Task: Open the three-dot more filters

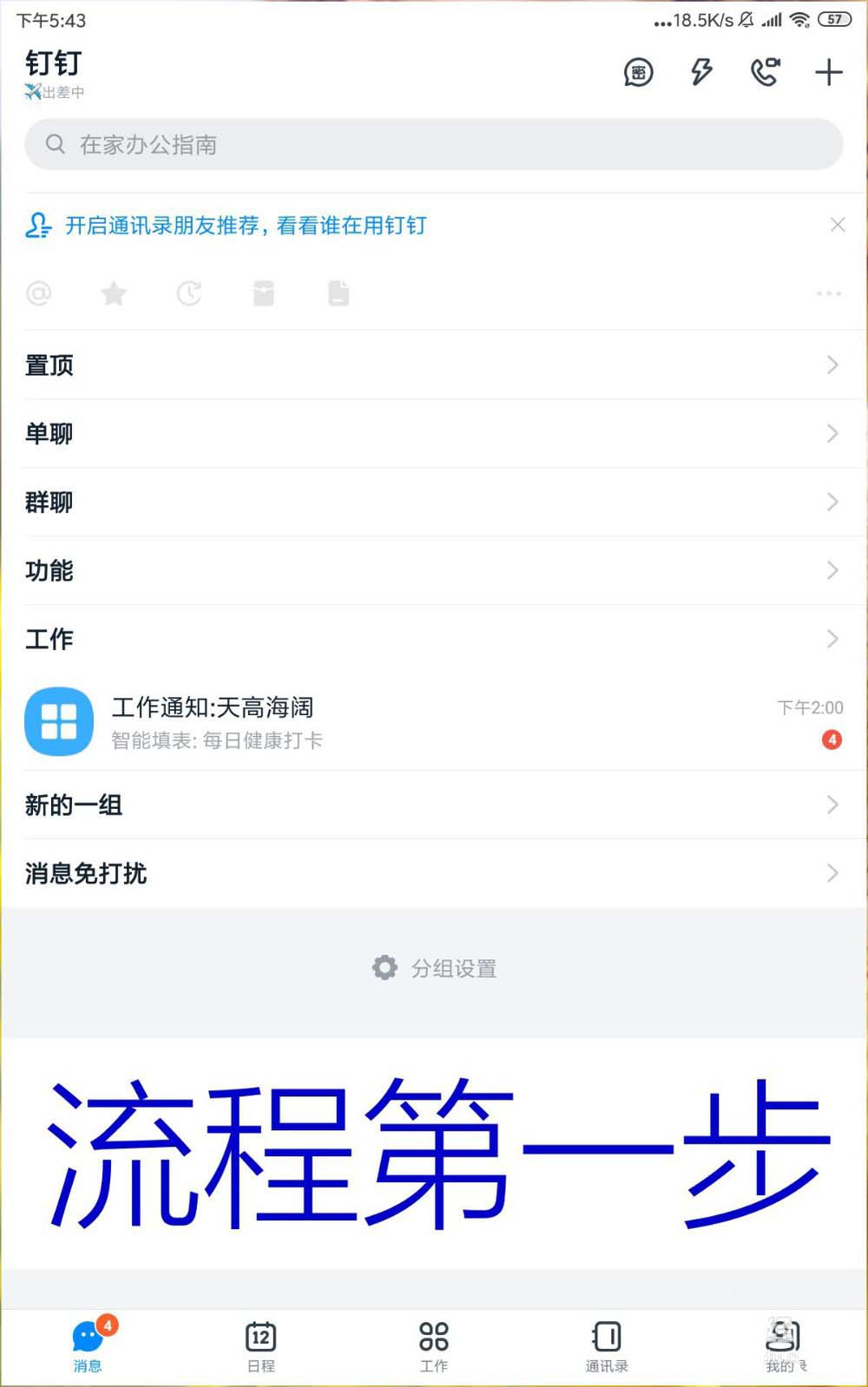Action: point(829,293)
